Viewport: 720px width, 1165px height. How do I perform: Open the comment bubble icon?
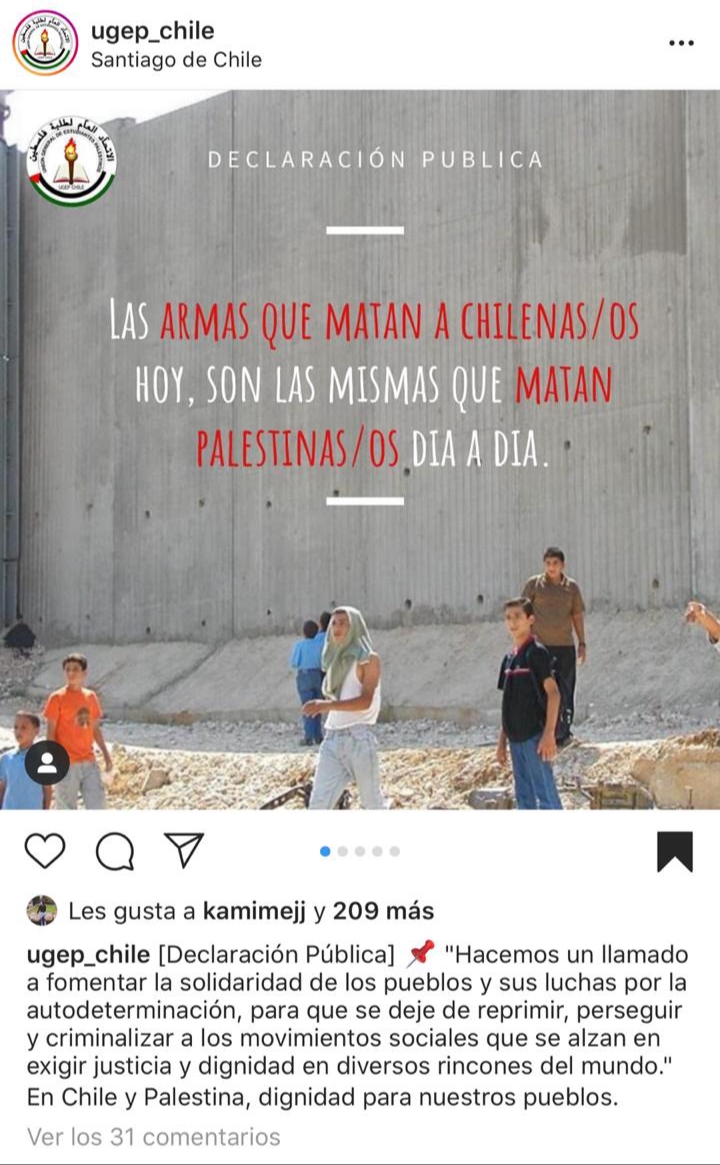114,851
